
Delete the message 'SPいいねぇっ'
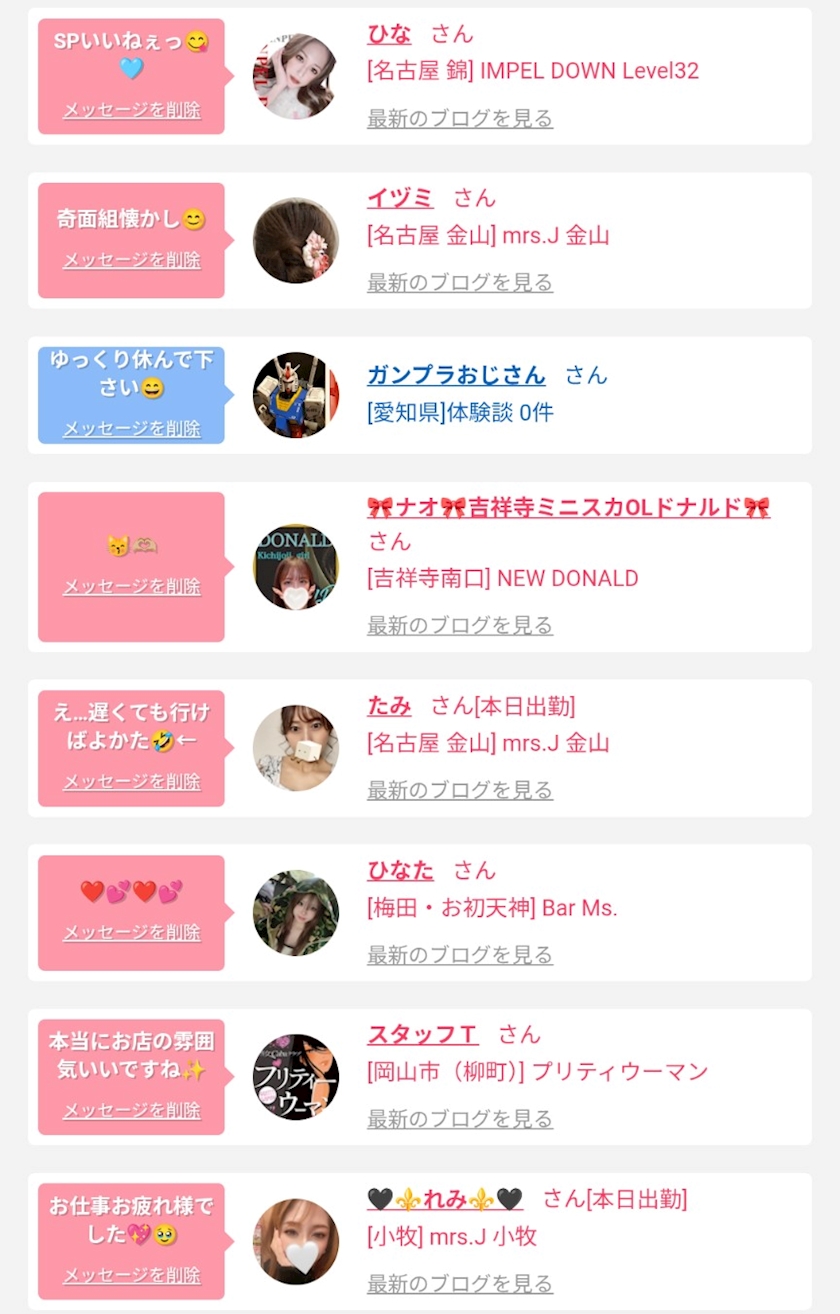point(132,110)
